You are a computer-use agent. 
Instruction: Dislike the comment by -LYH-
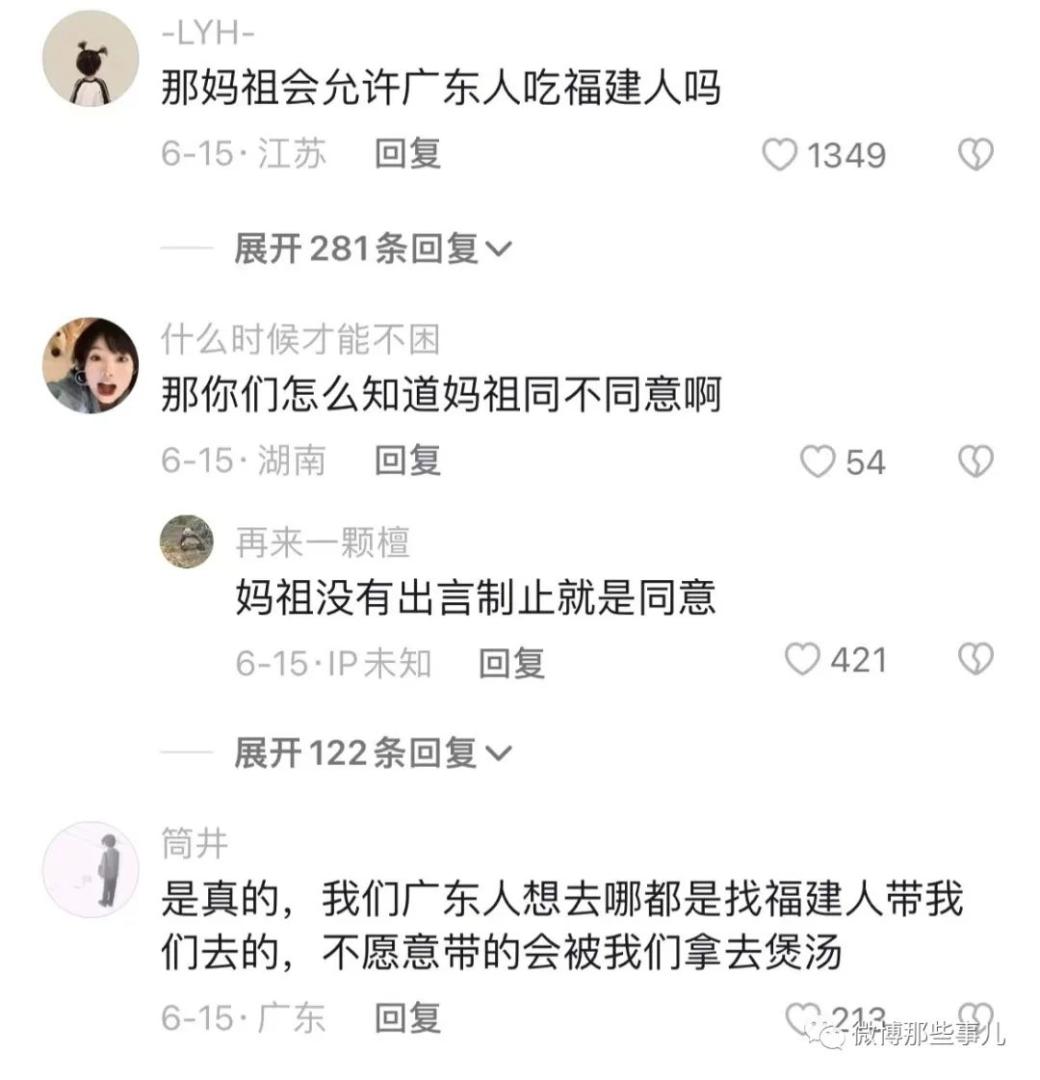pyautogui.click(x=975, y=155)
